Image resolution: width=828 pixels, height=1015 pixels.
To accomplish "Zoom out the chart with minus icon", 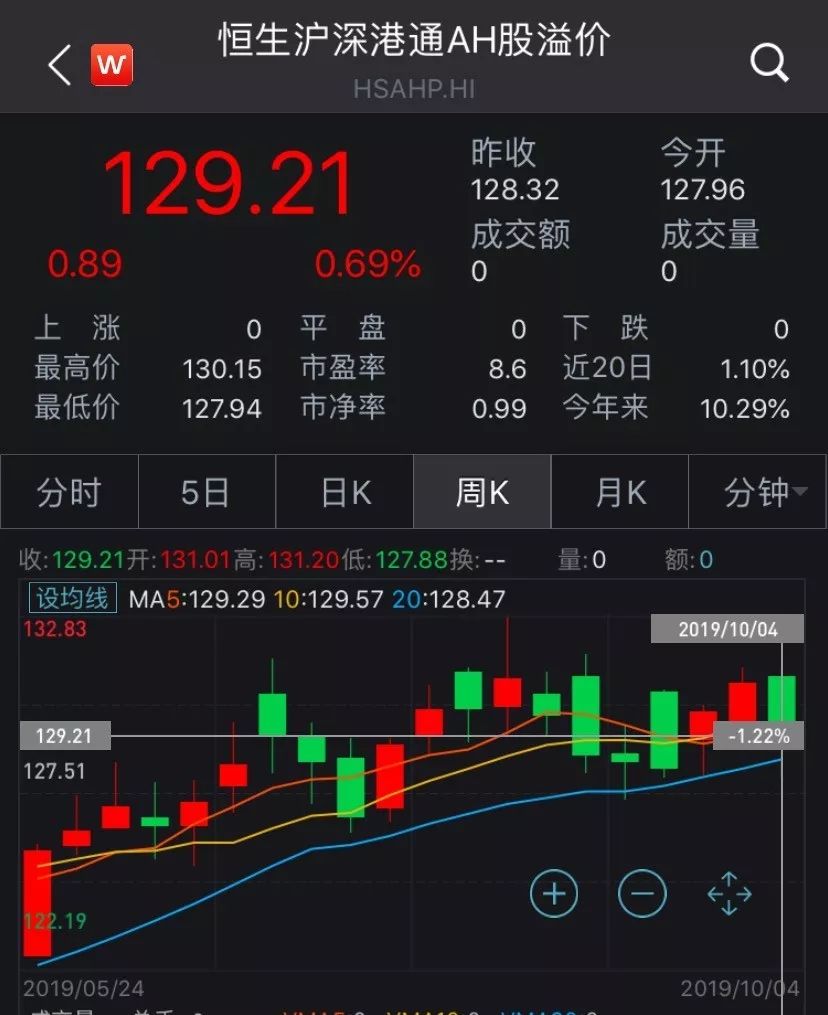I will (642, 892).
